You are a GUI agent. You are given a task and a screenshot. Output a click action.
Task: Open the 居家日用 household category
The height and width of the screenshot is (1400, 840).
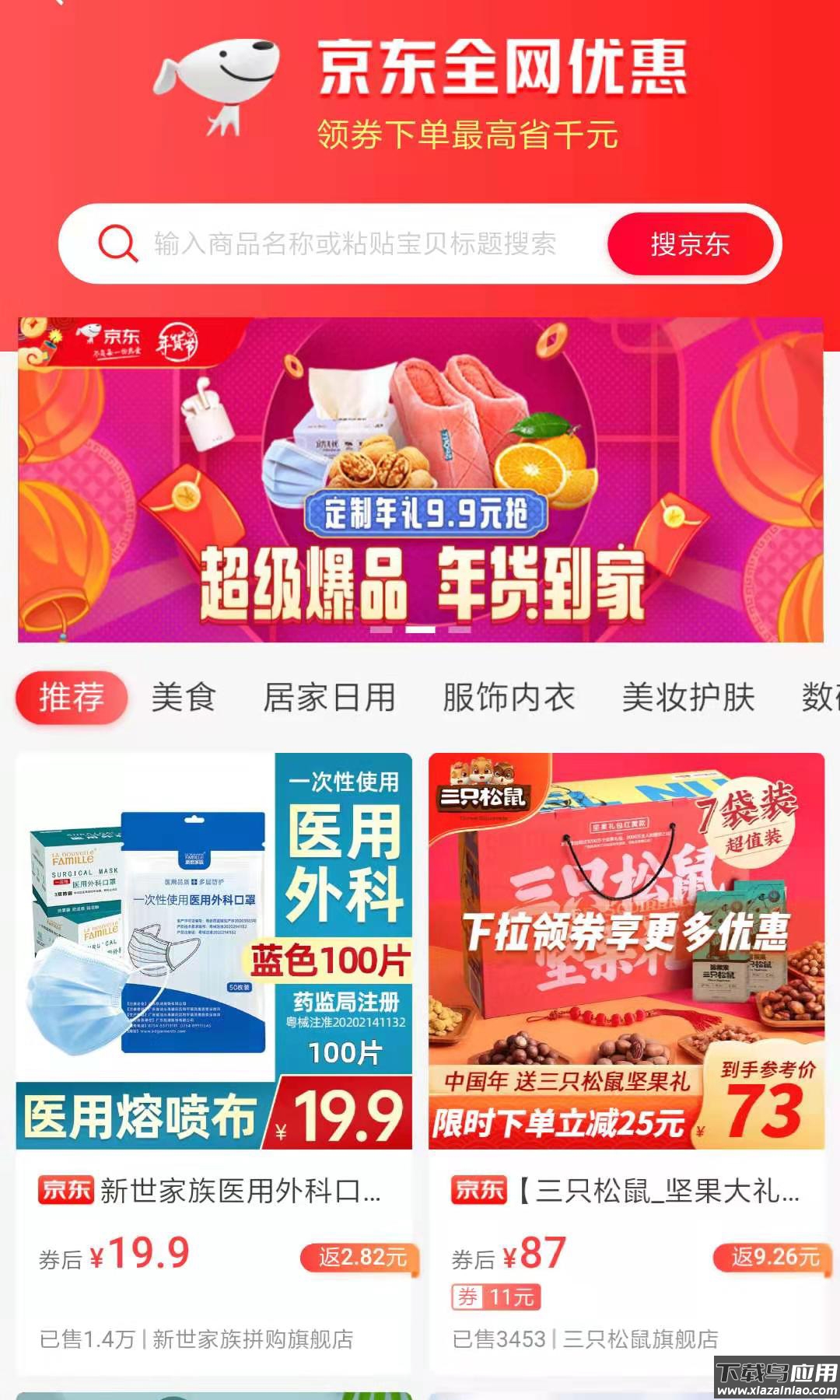click(x=328, y=698)
